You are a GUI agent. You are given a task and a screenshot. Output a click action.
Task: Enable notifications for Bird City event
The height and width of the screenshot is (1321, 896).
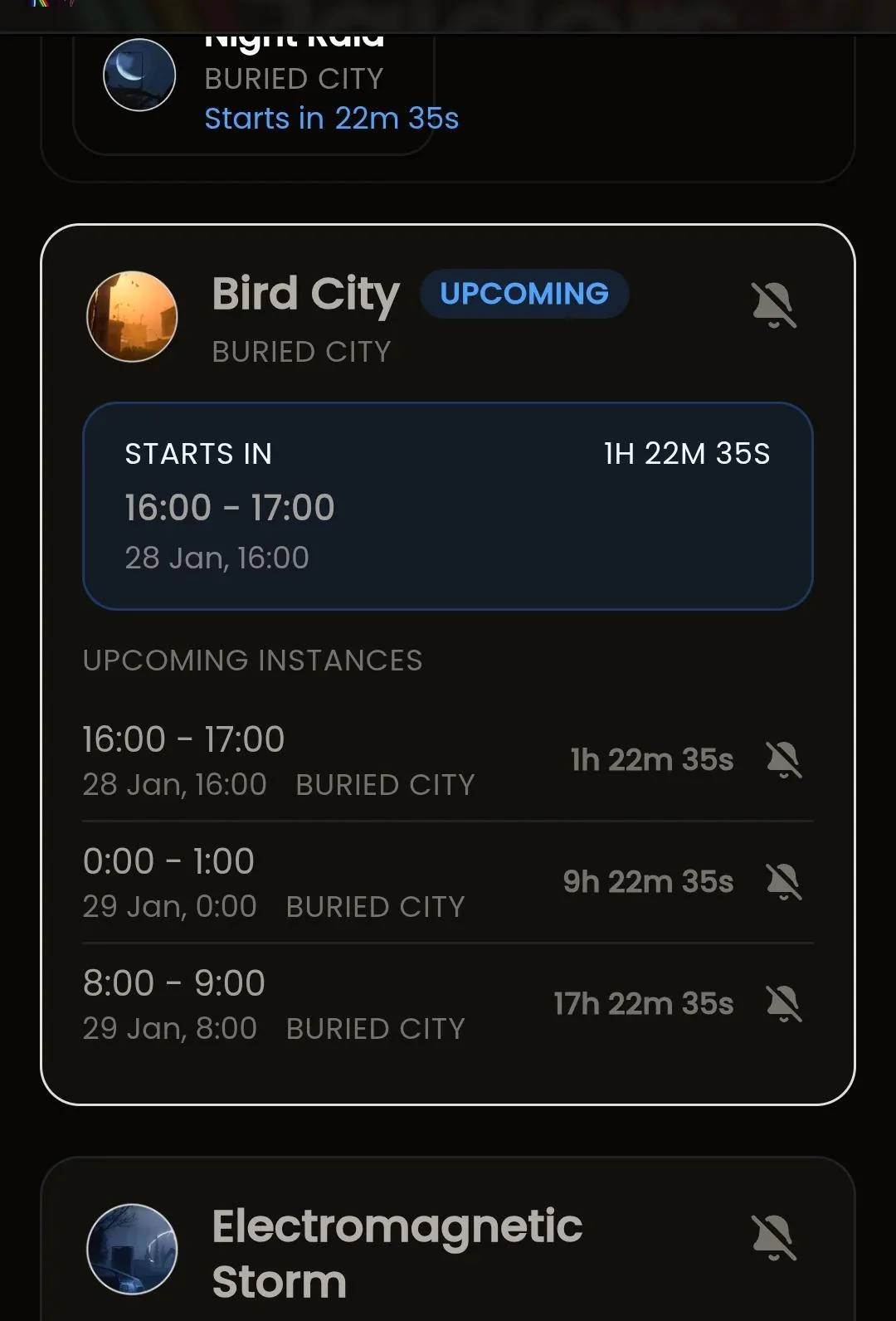click(773, 305)
